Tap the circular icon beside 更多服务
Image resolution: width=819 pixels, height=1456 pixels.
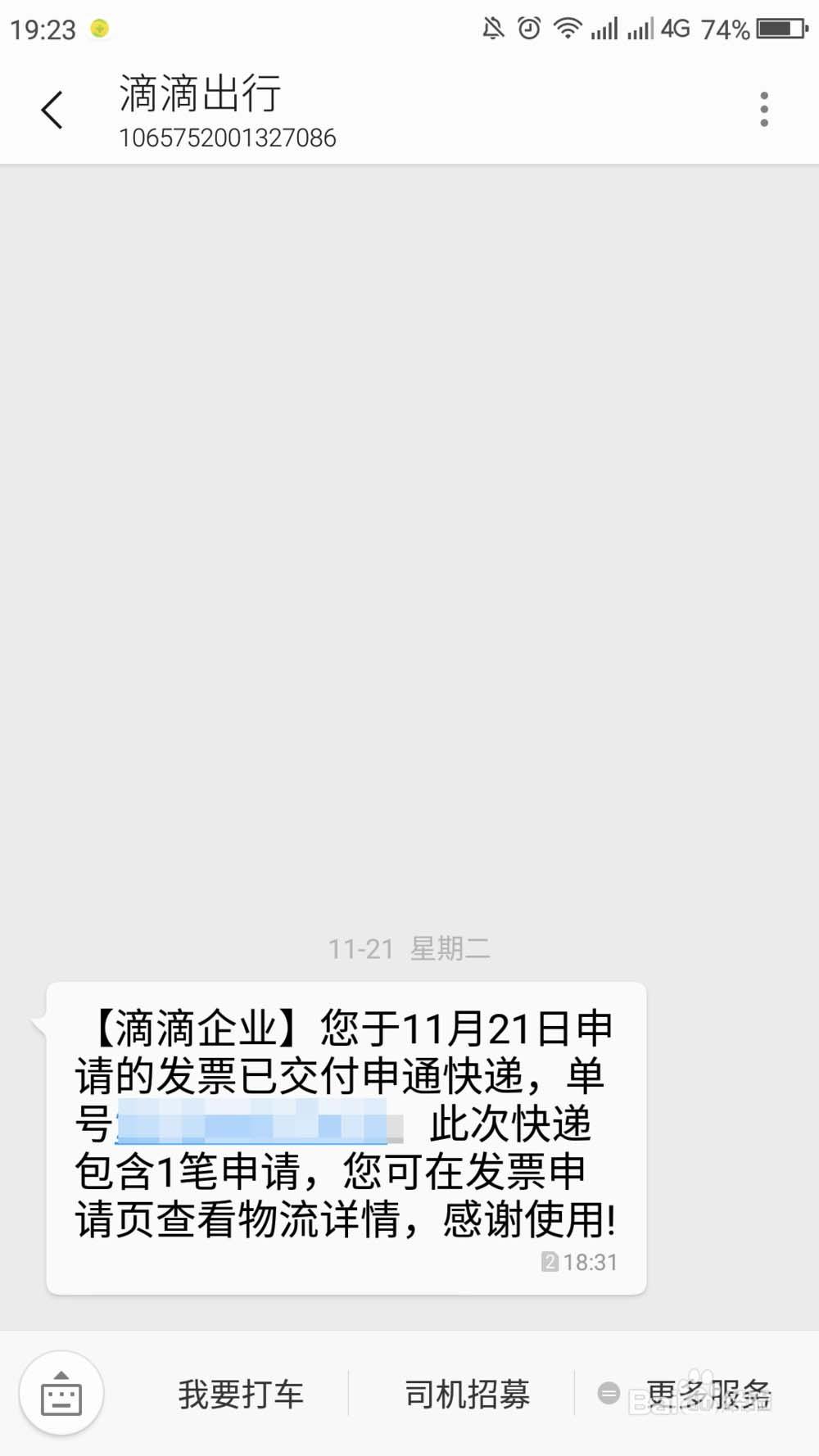click(x=607, y=1392)
